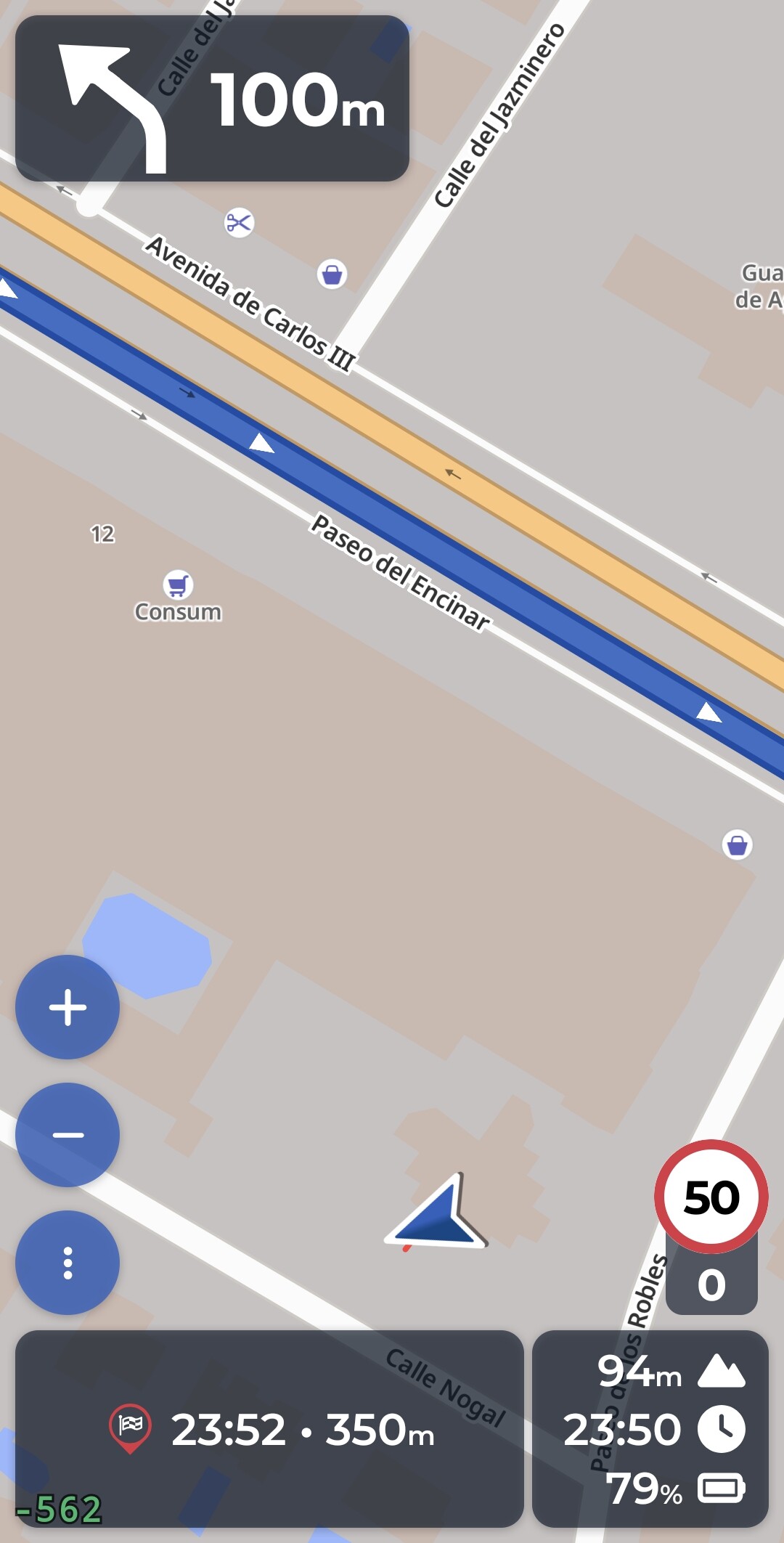Select the Consum supermarket marker
784x1543 pixels.
[178, 585]
